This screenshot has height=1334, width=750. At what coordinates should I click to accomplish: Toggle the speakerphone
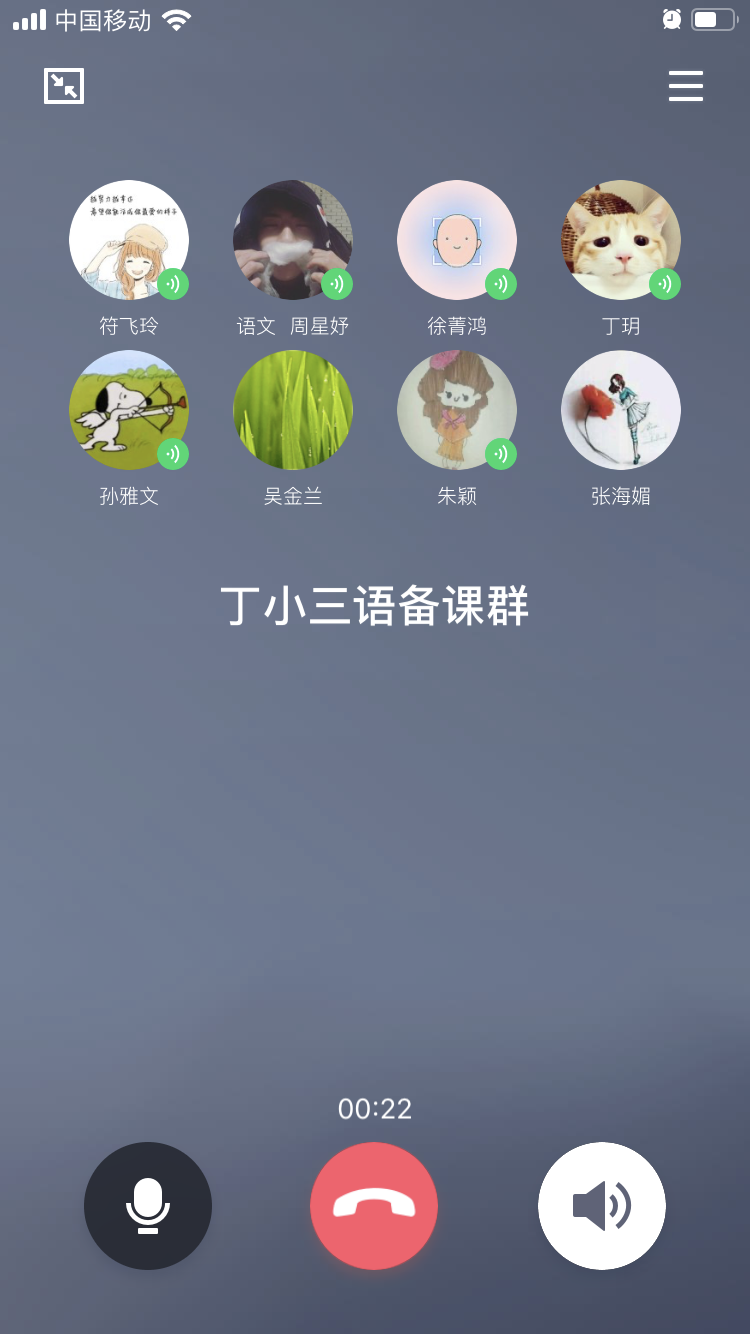[602, 1206]
